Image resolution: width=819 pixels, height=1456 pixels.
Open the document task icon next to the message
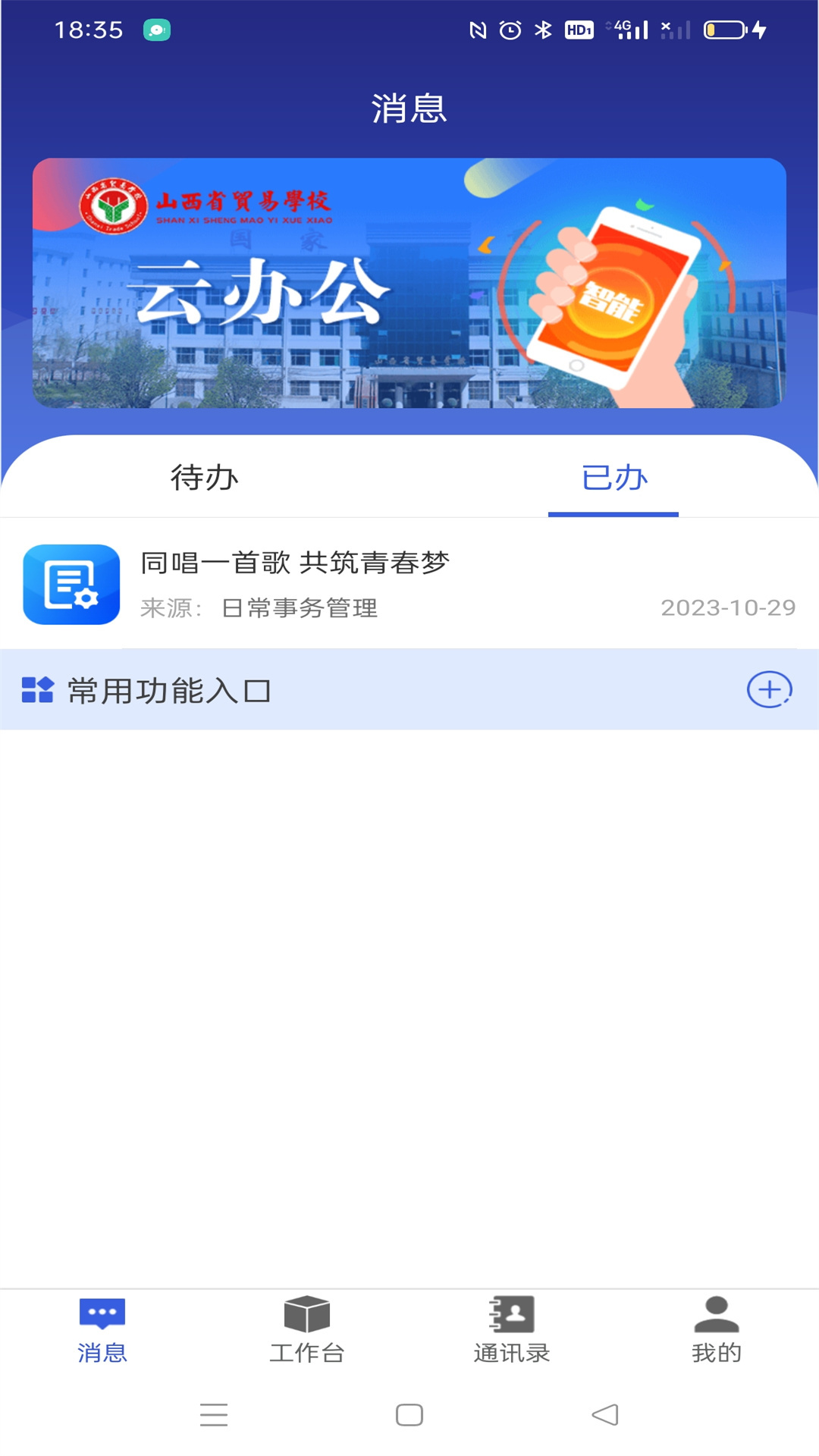pyautogui.click(x=71, y=585)
